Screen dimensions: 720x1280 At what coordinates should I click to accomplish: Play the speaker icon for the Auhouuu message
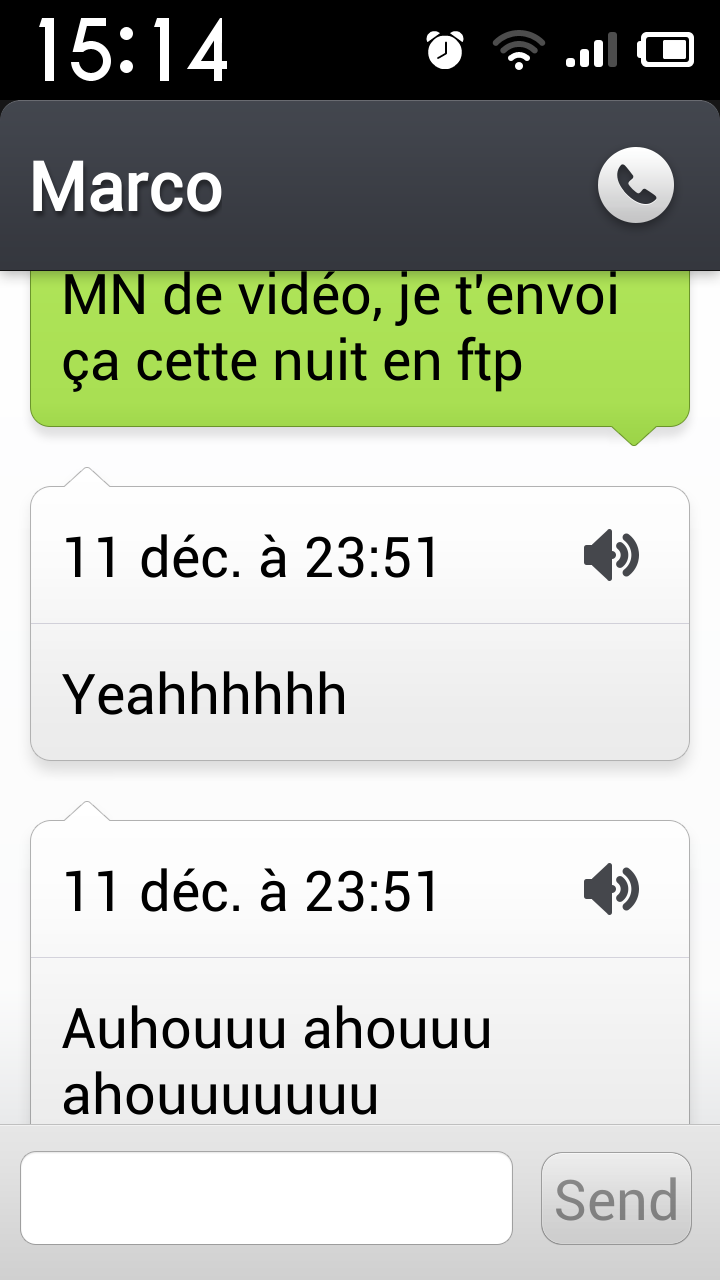click(x=611, y=890)
